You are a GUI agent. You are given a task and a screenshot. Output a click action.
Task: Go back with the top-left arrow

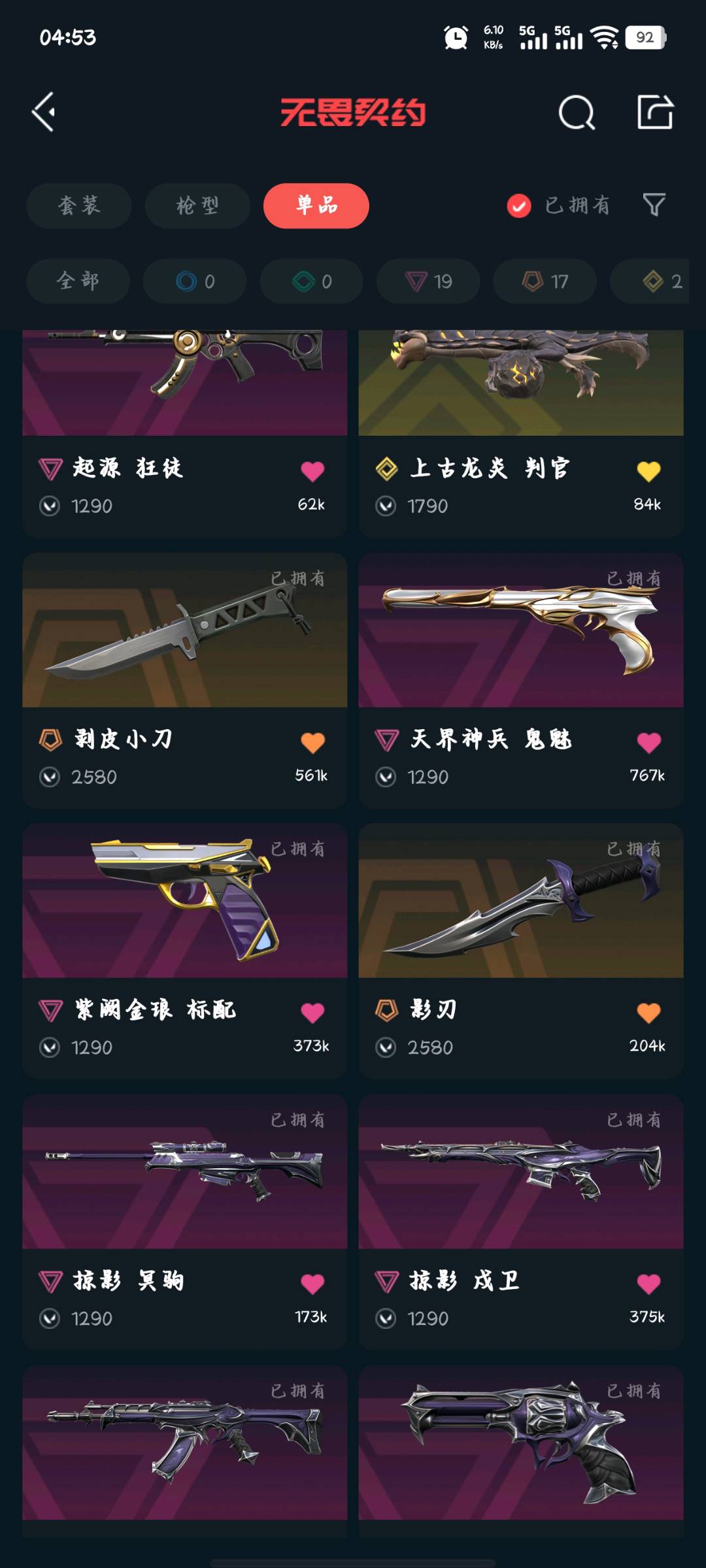pyautogui.click(x=44, y=112)
